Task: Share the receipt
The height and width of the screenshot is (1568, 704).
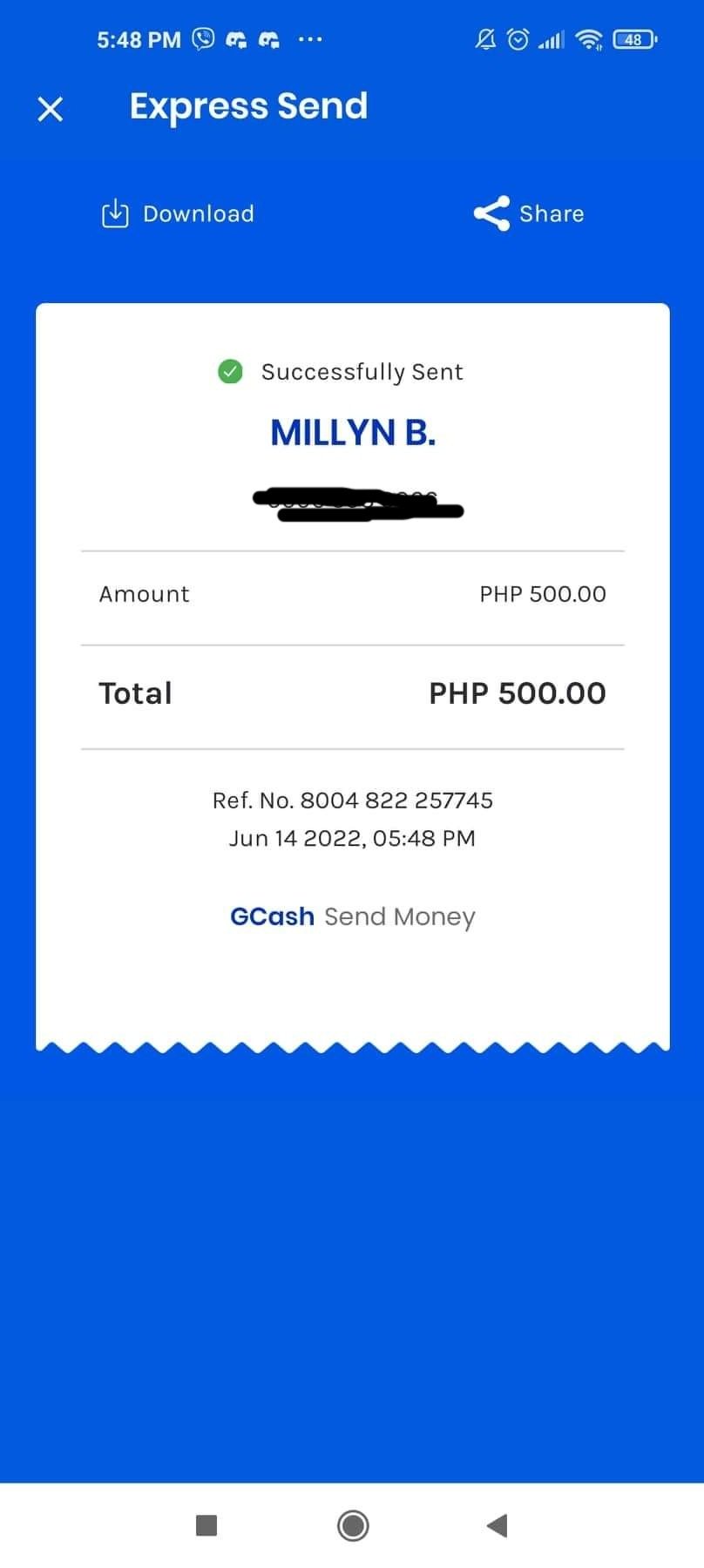Action: tap(529, 213)
